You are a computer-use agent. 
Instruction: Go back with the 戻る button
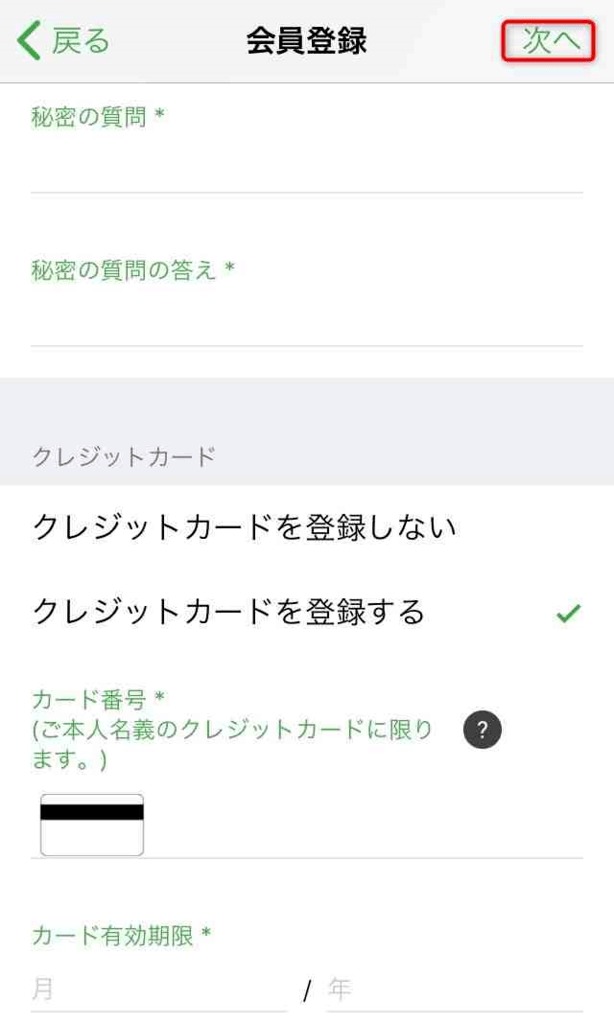[x=64, y=41]
